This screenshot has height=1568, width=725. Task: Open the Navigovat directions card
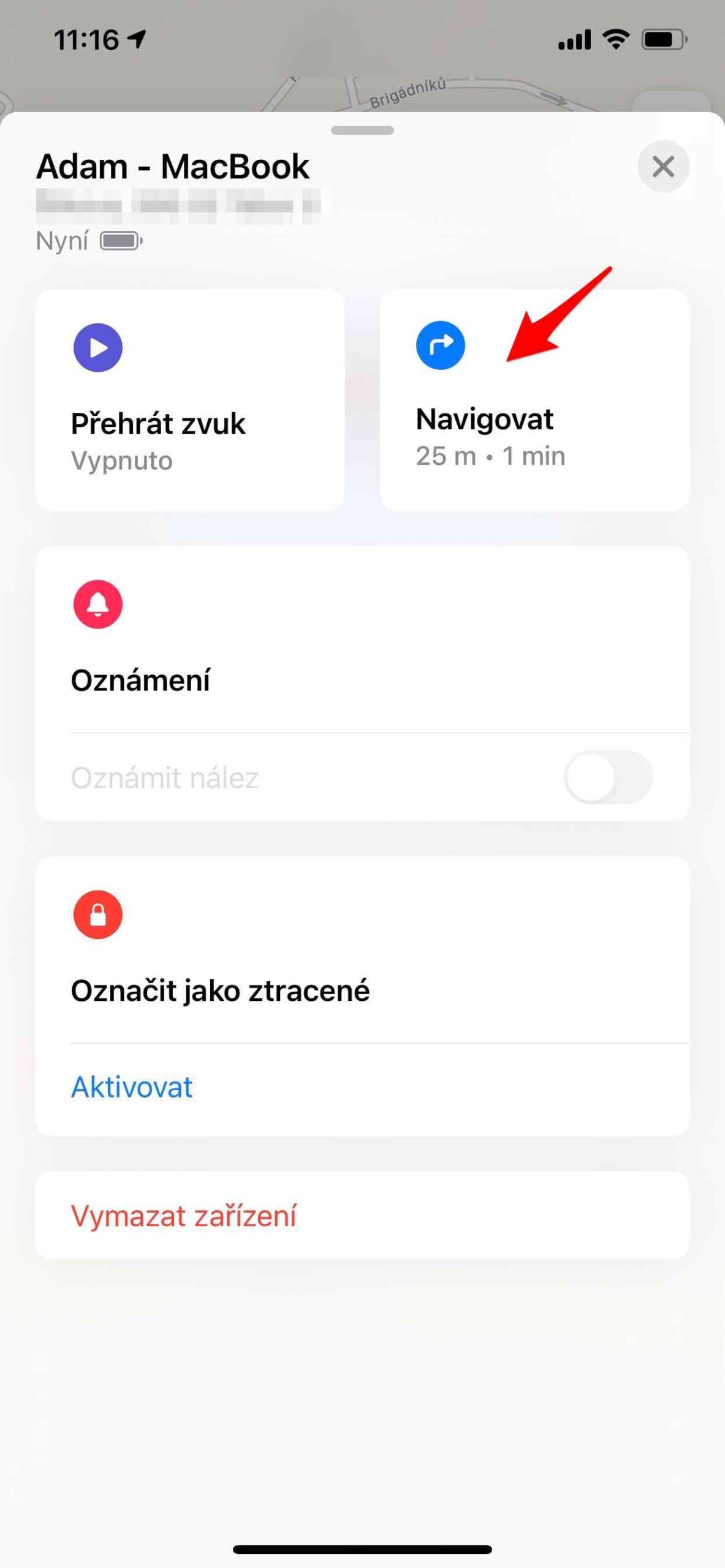(x=534, y=398)
